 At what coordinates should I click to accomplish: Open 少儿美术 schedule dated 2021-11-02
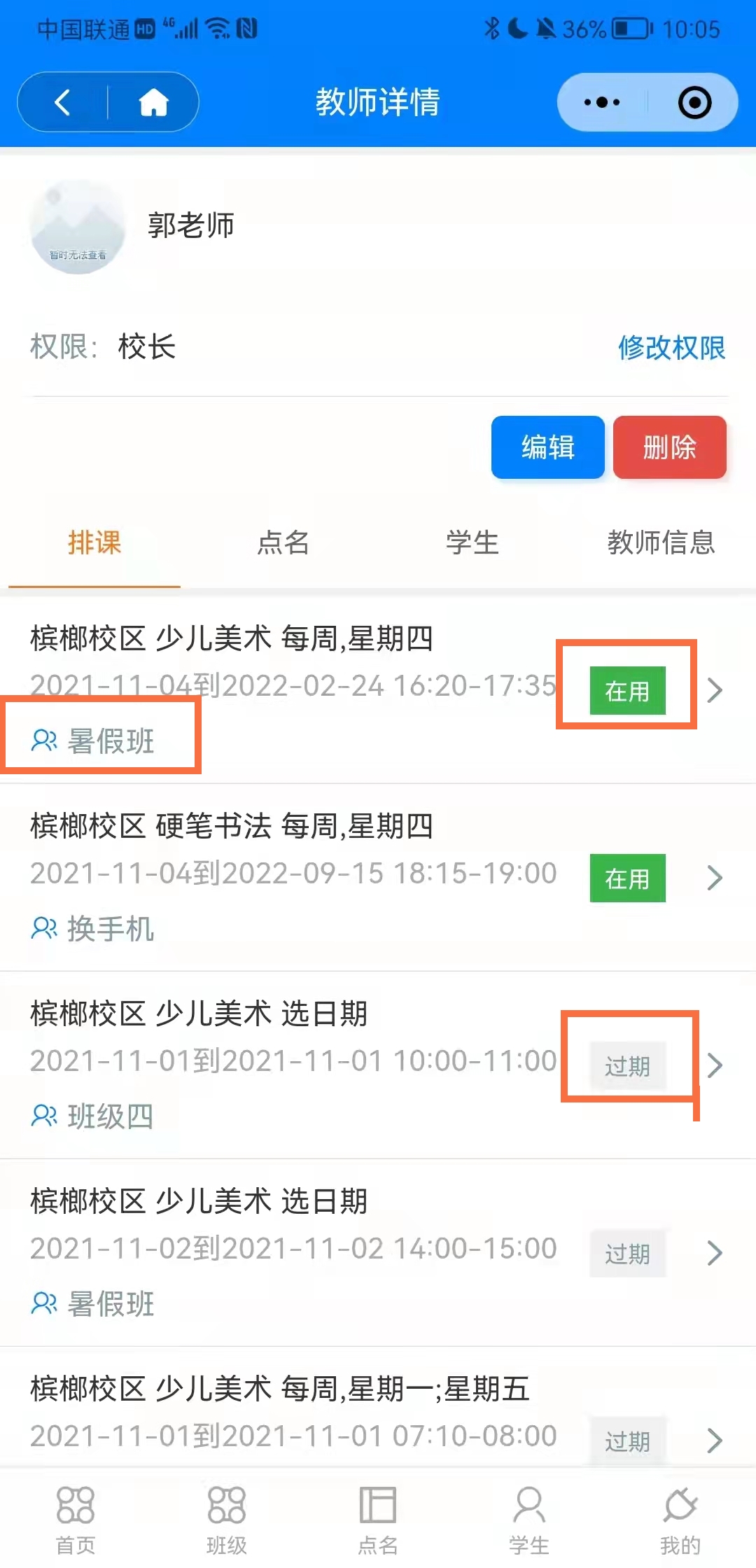378,1253
